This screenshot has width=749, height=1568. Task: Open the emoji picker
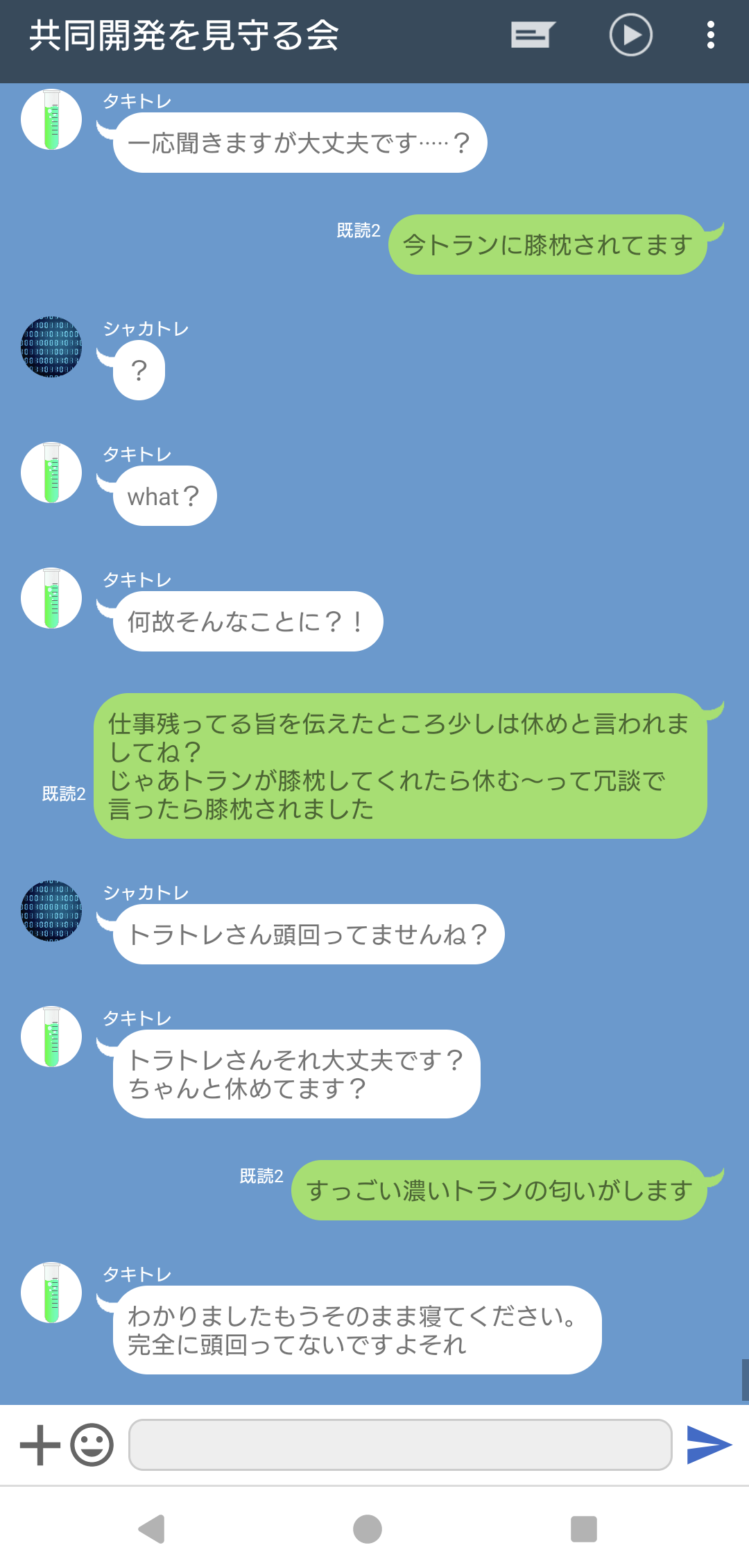click(x=92, y=1445)
